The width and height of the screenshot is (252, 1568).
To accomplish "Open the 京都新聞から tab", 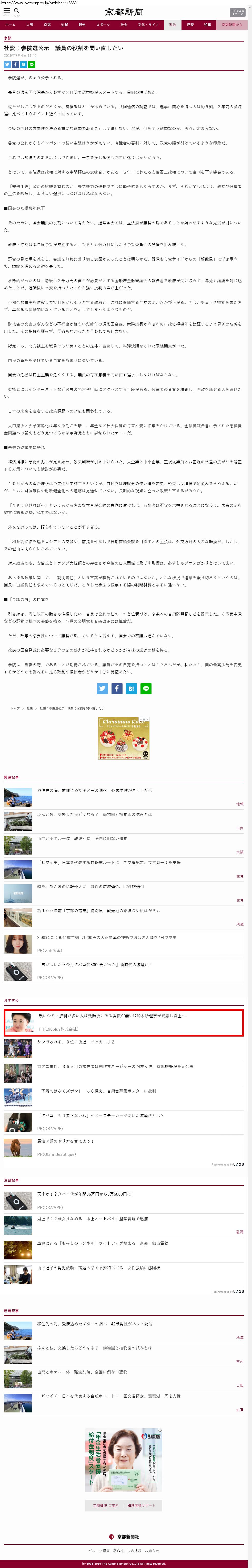I will pyautogui.click(x=231, y=25).
